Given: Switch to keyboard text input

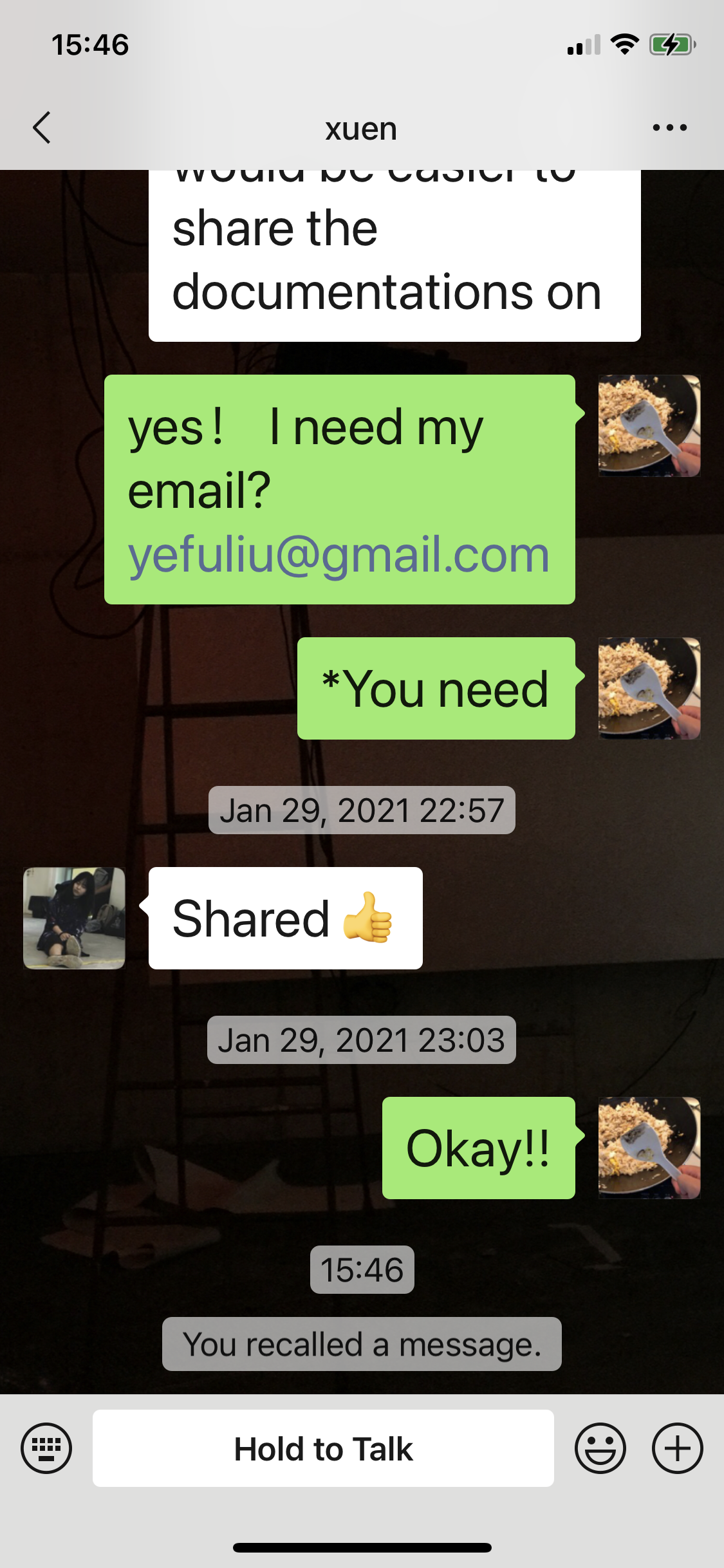Looking at the screenshot, I should (46, 1448).
